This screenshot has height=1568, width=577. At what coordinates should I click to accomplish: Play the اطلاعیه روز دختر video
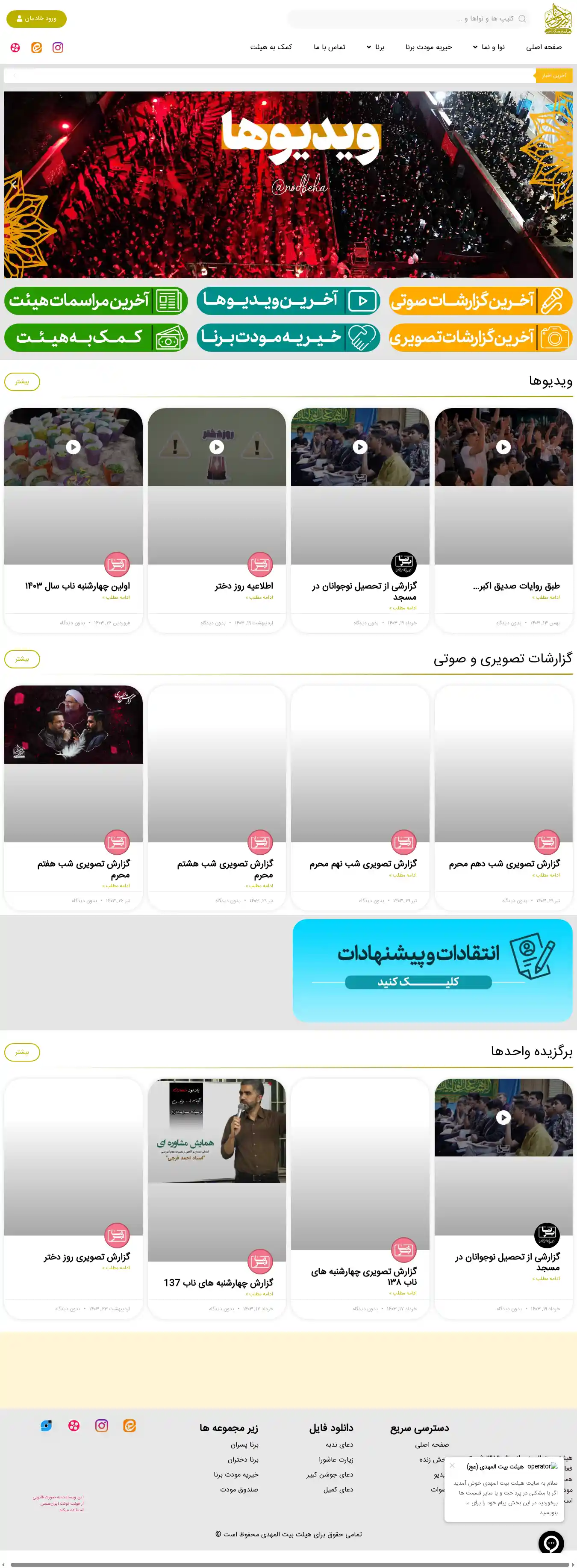(x=217, y=447)
